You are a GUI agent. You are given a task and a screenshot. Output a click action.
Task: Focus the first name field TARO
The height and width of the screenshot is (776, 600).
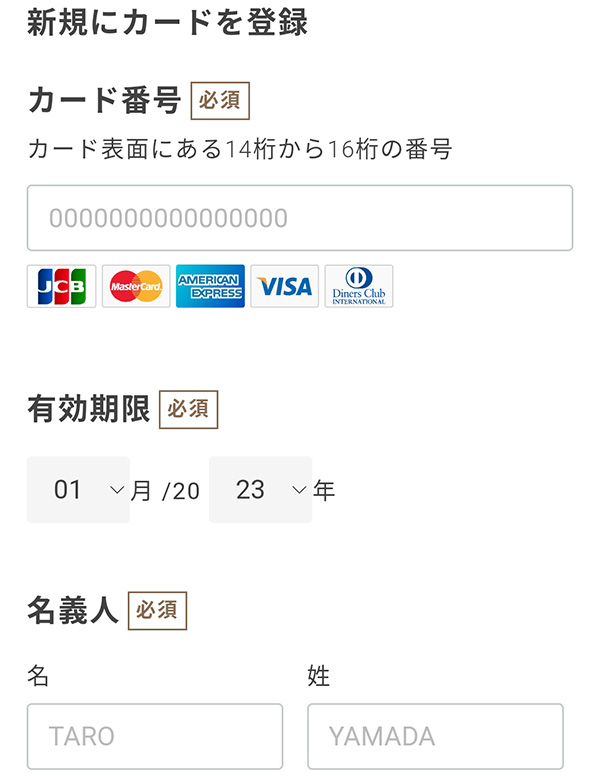[x=155, y=737]
